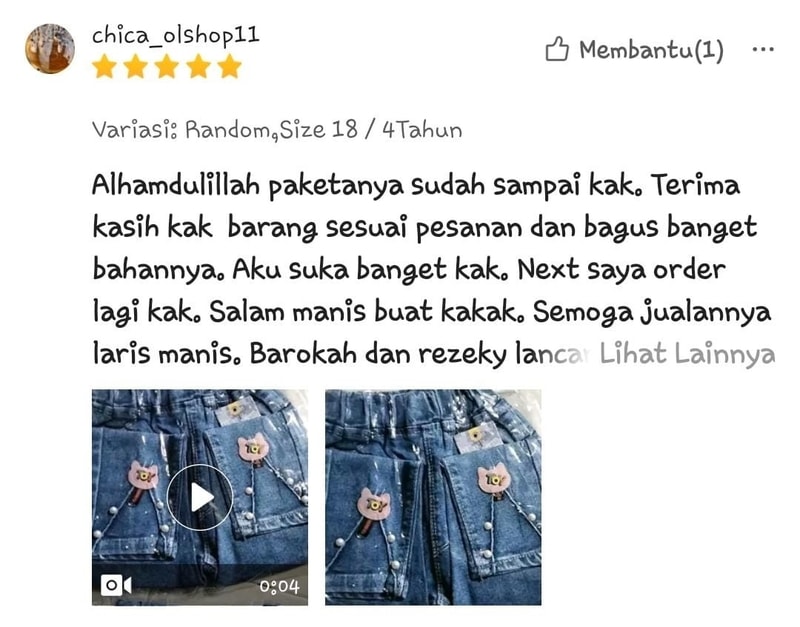View chica_olshop11's profile avatar
This screenshot has width=800, height=627.
(50, 50)
